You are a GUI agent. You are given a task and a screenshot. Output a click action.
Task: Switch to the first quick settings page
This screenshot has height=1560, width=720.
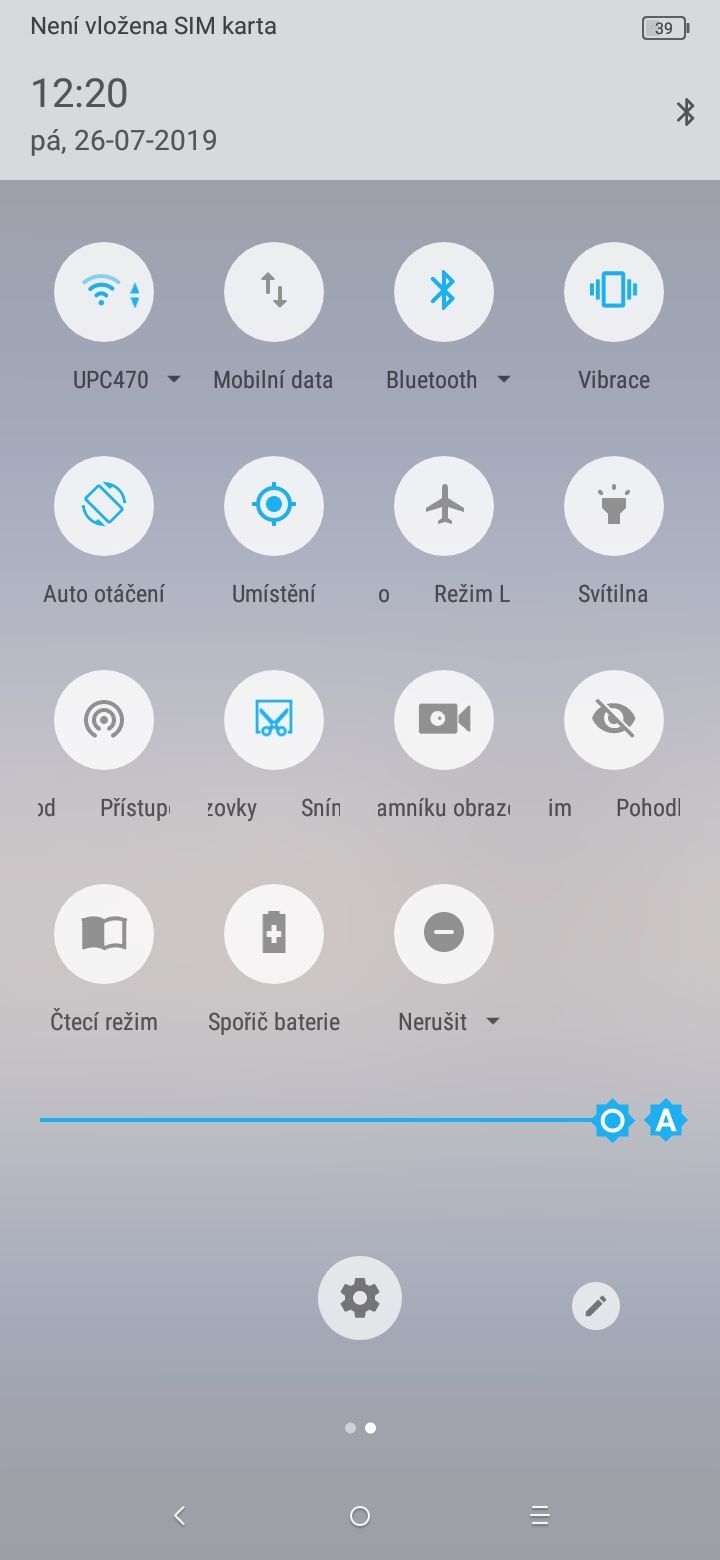349,1428
